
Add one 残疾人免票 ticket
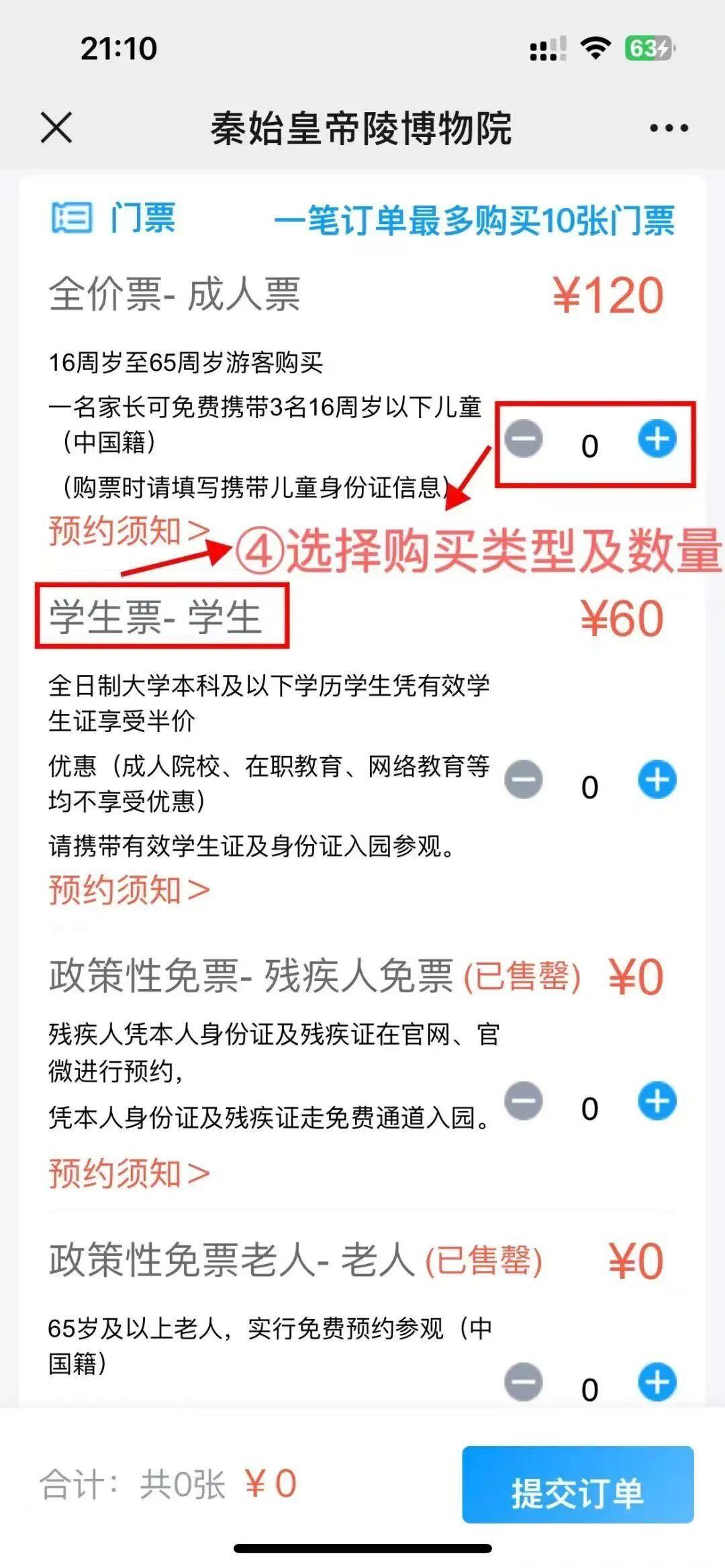[657, 1101]
